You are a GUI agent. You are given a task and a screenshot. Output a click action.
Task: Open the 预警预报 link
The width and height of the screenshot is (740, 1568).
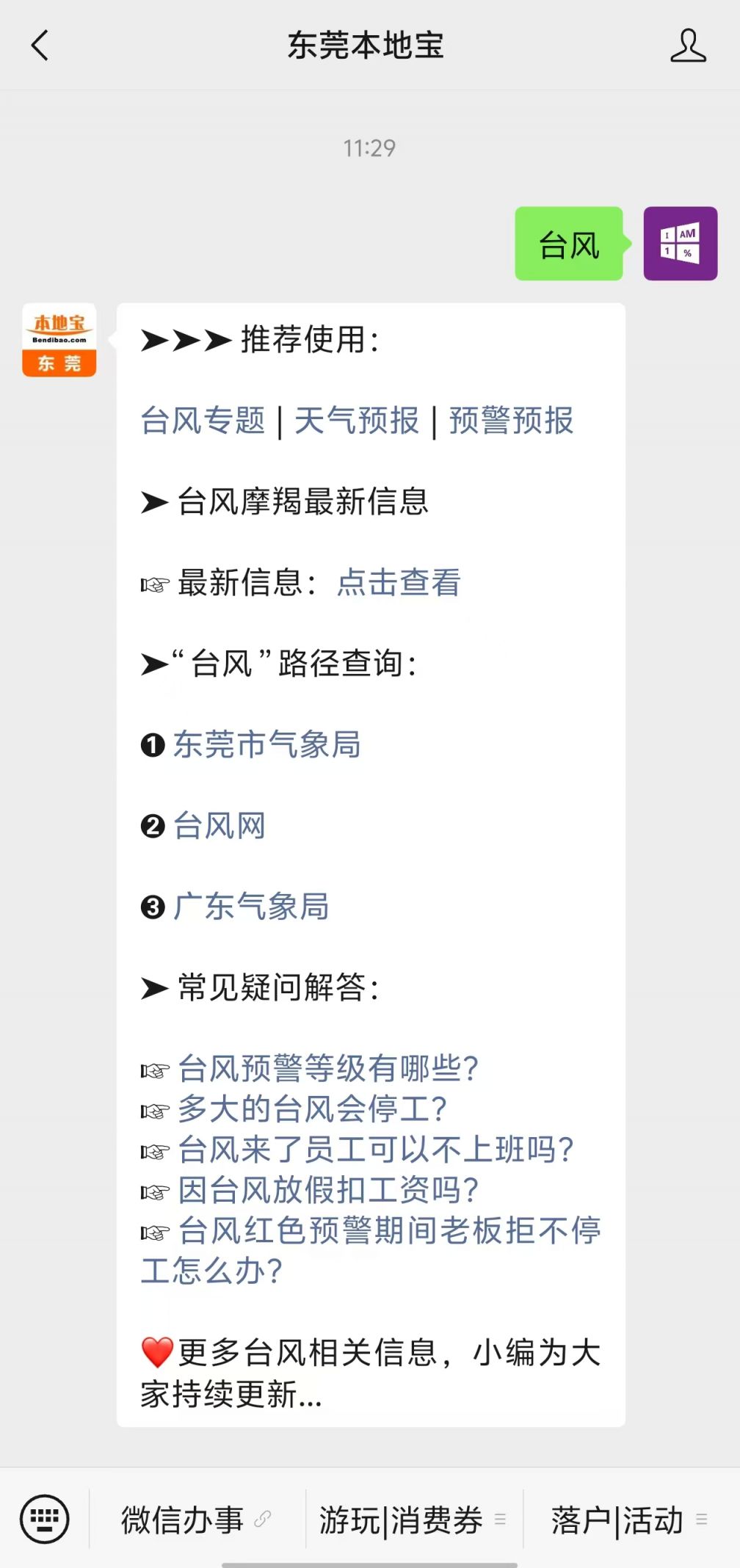coord(511,421)
